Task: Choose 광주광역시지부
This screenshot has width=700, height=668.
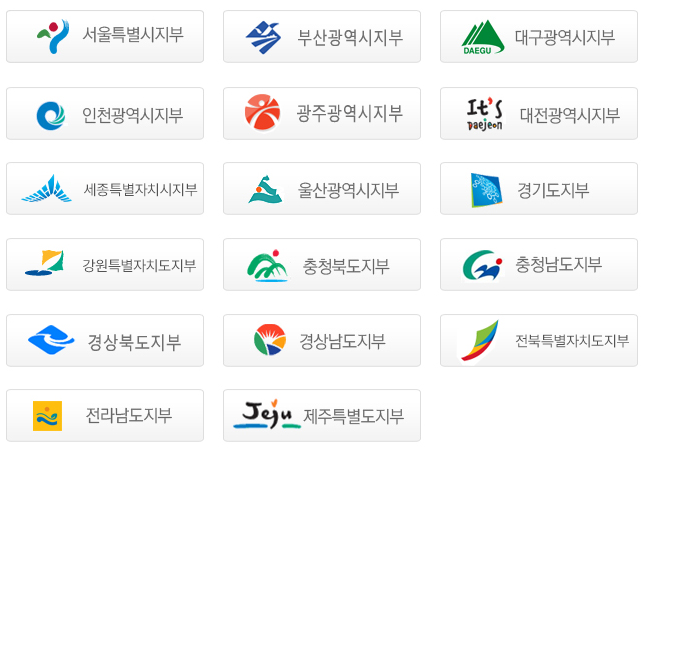Action: pos(322,113)
